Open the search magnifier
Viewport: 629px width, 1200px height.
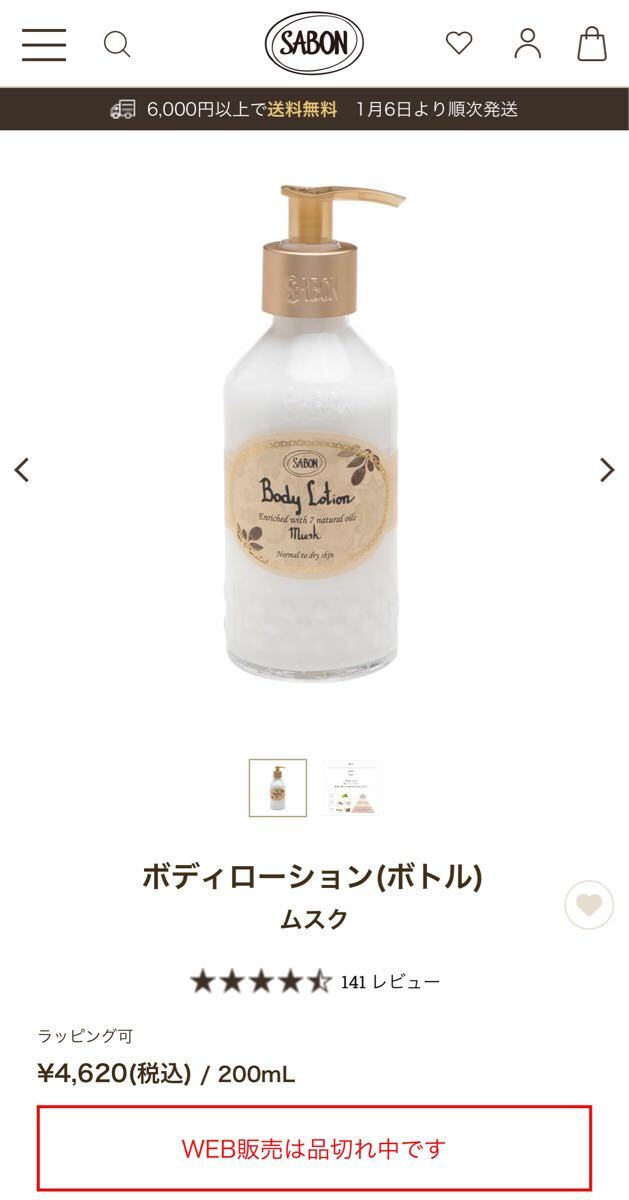coord(118,44)
